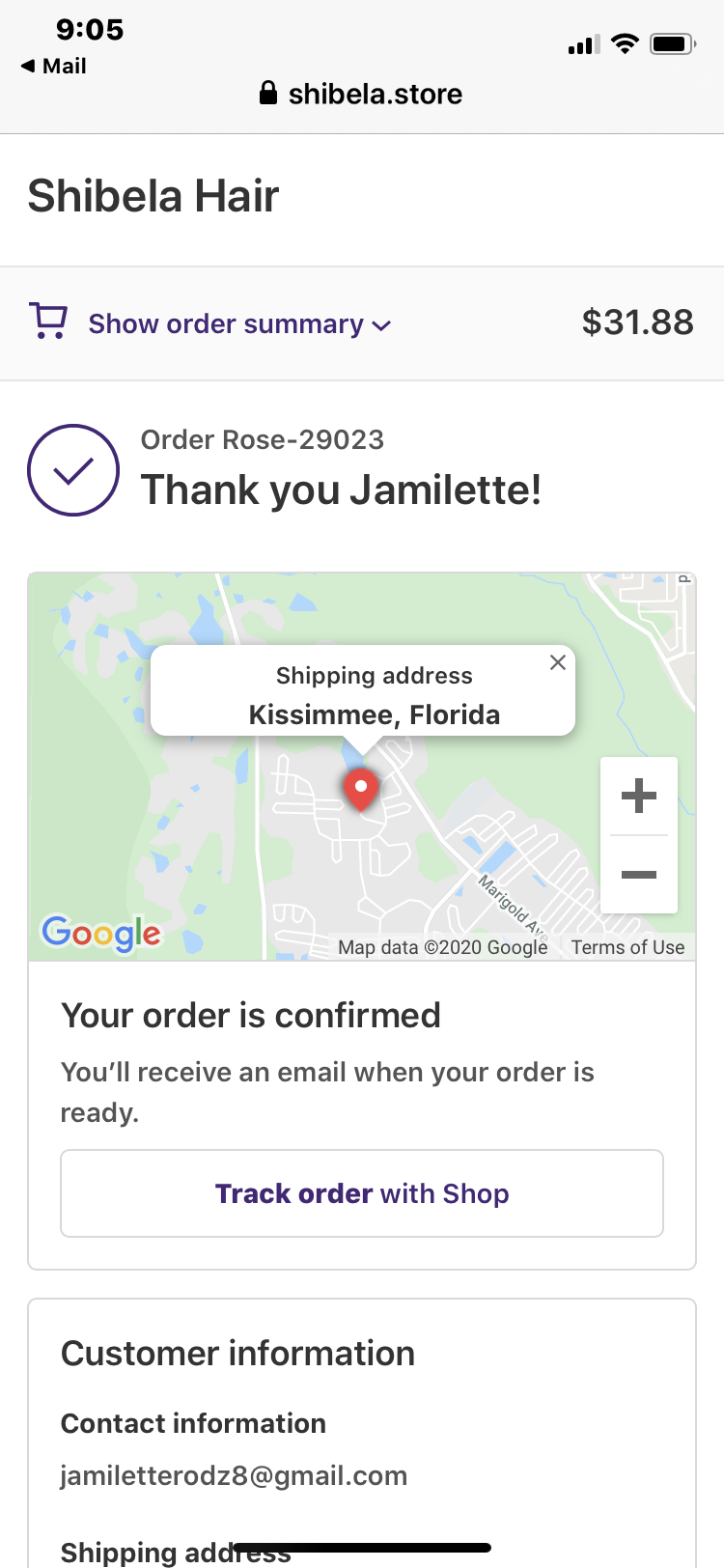Zoom out on the map

click(639, 875)
